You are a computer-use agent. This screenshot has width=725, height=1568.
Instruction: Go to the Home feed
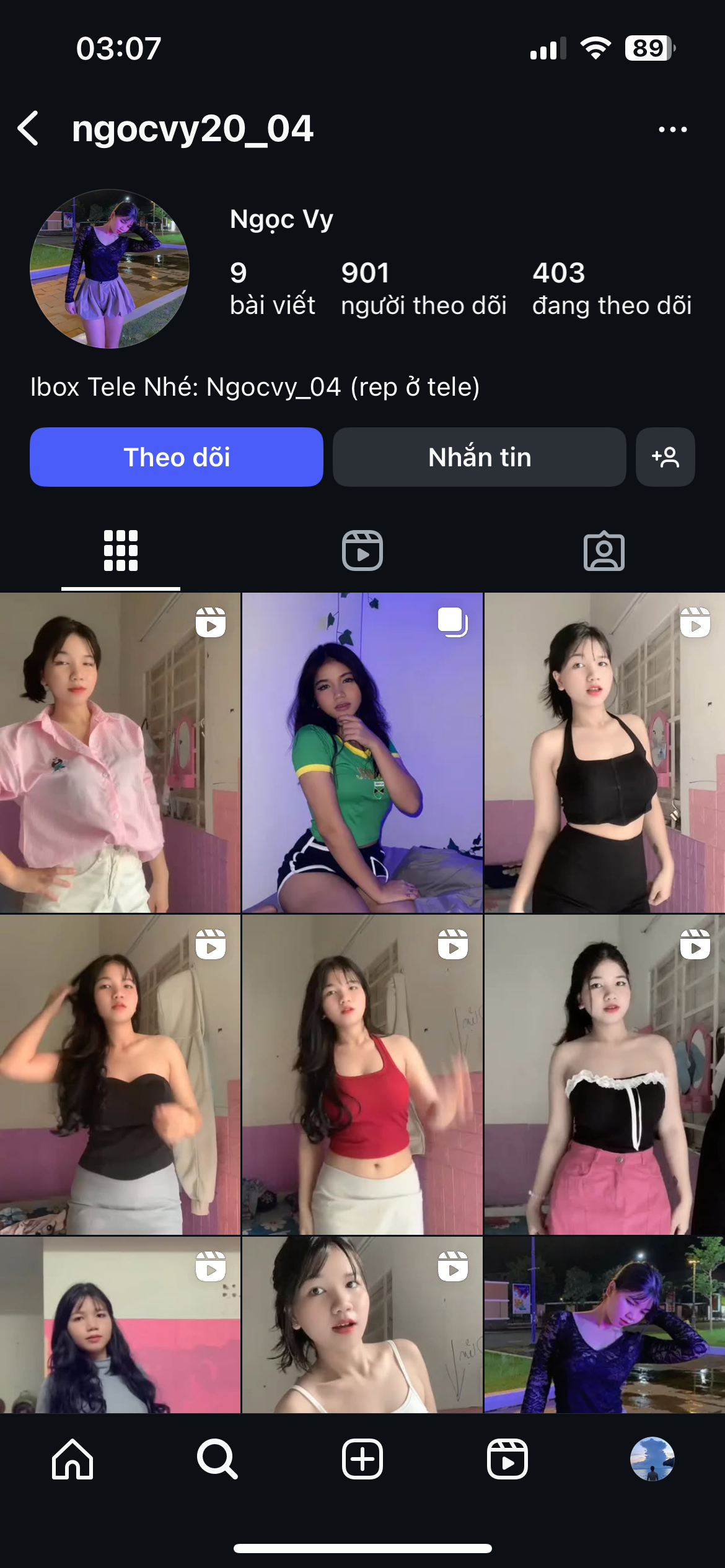(x=72, y=1459)
